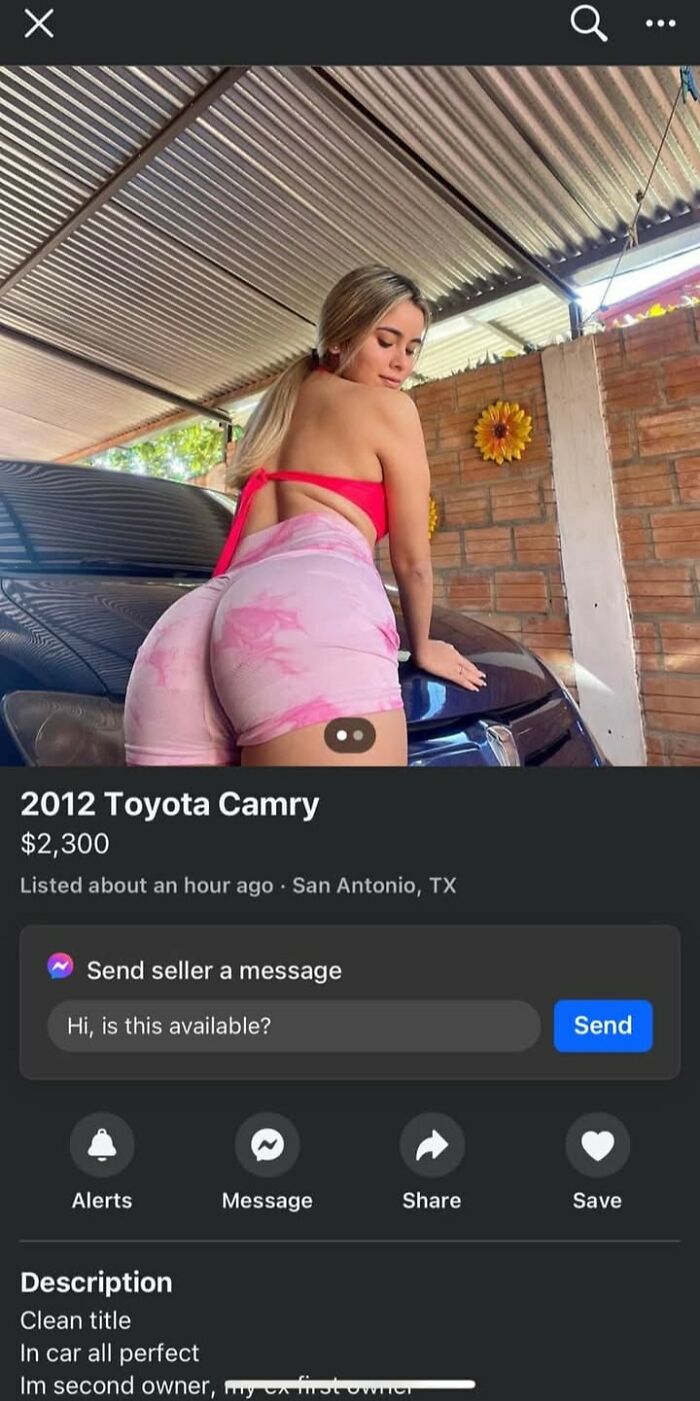Open the three-dot overflow menu
Screen dimensions: 700x1401
(x=660, y=24)
